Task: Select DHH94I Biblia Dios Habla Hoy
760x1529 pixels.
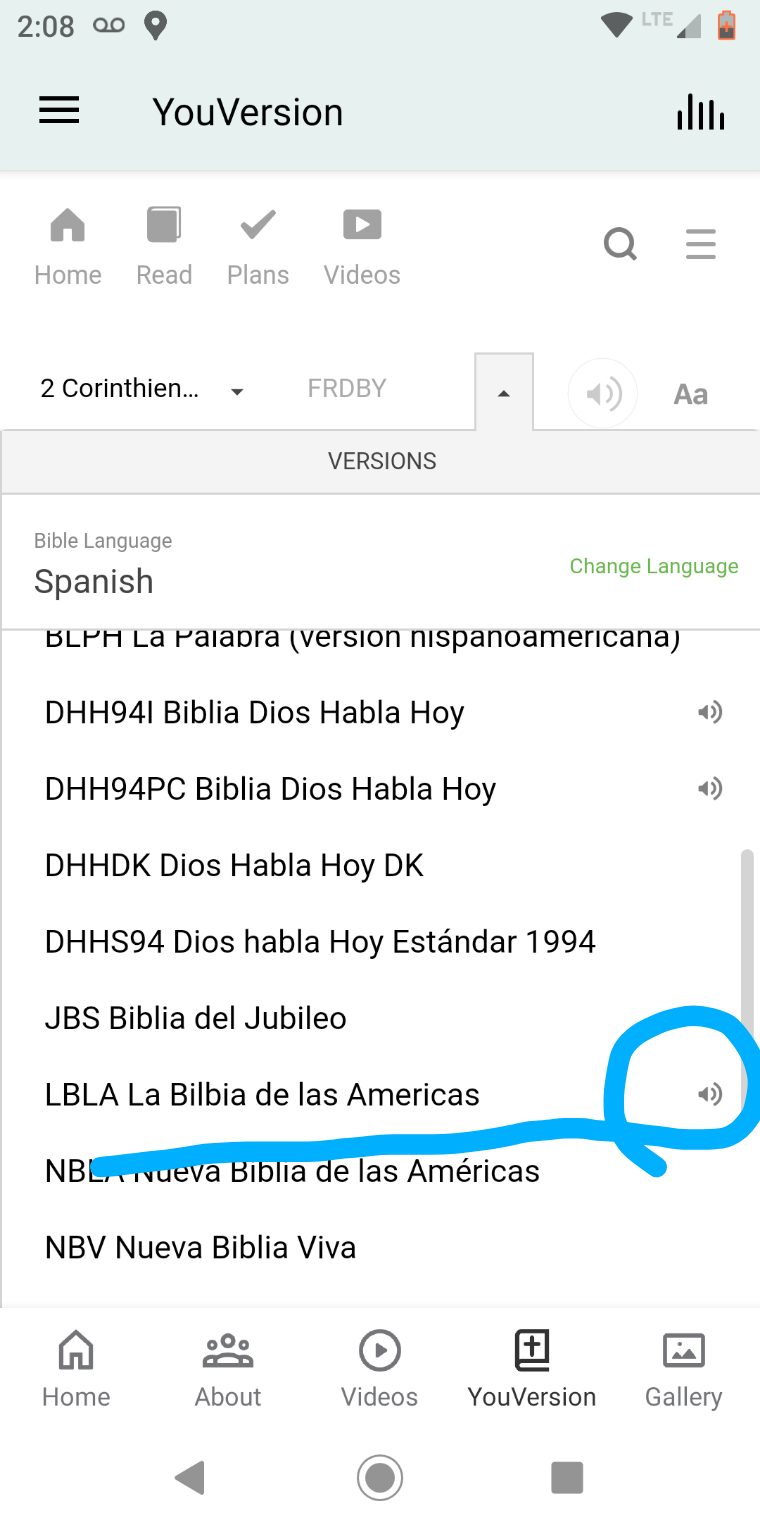Action: point(255,713)
